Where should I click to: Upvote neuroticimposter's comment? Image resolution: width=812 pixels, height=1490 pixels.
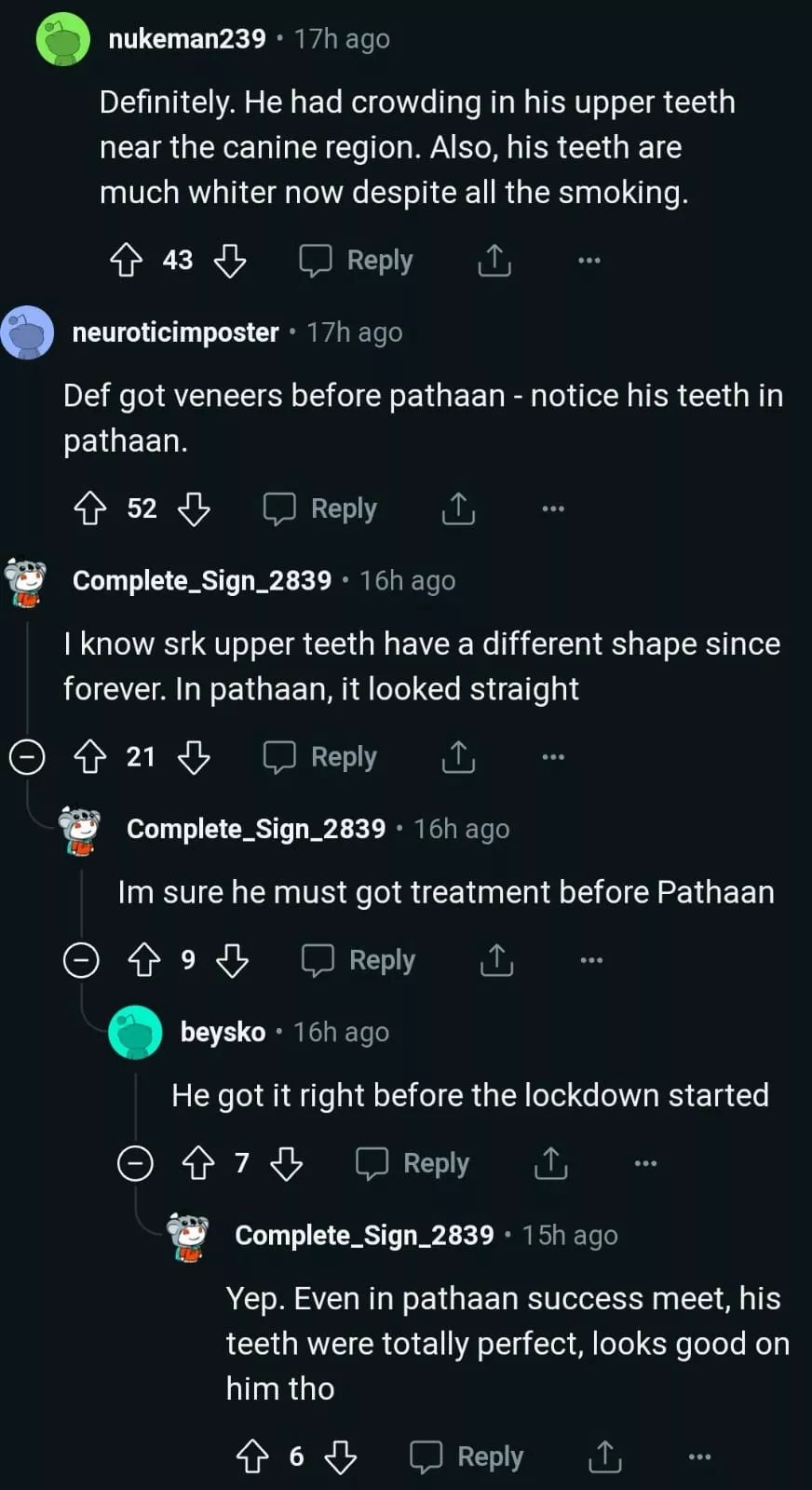[x=90, y=508]
